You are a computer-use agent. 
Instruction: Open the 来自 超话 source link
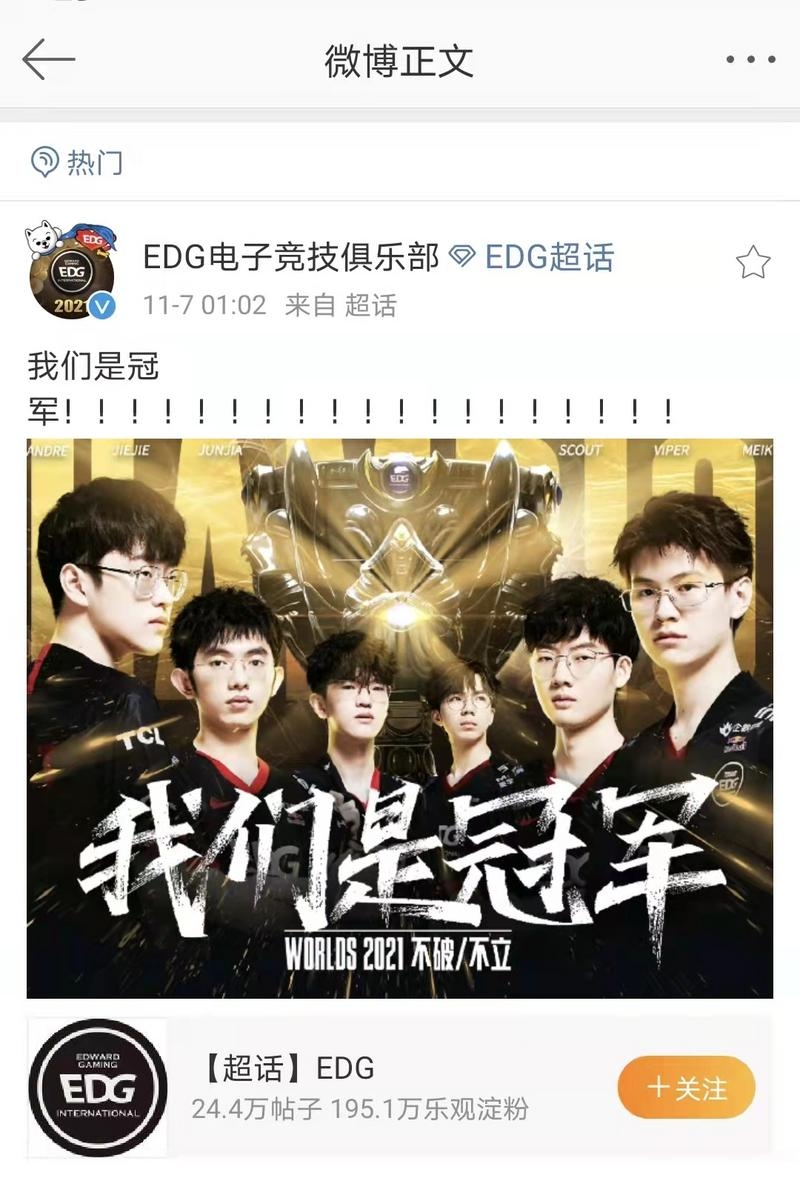(x=370, y=305)
